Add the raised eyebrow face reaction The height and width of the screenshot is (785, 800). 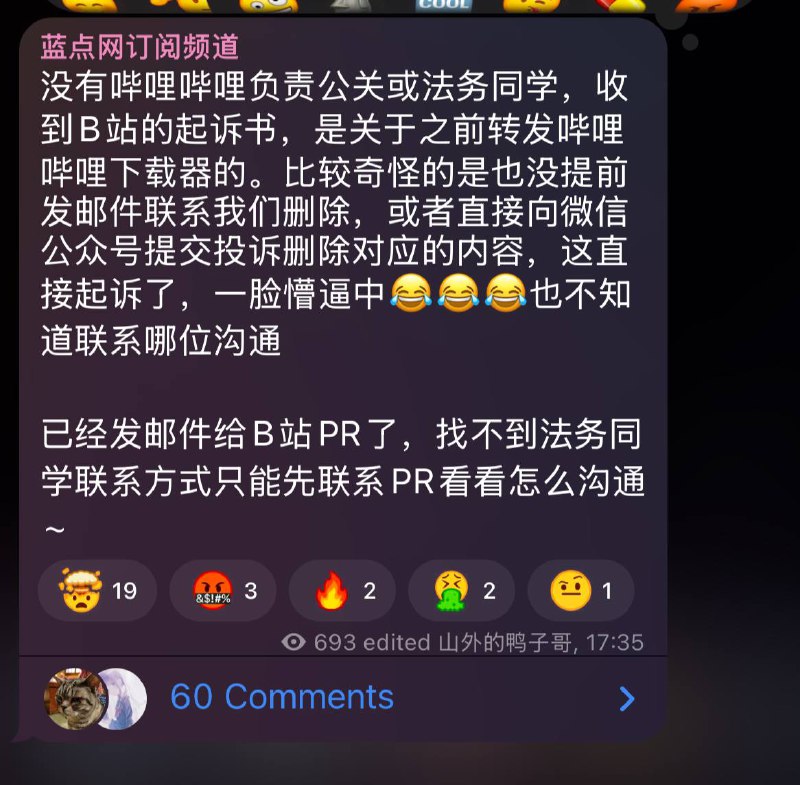[x=580, y=591]
